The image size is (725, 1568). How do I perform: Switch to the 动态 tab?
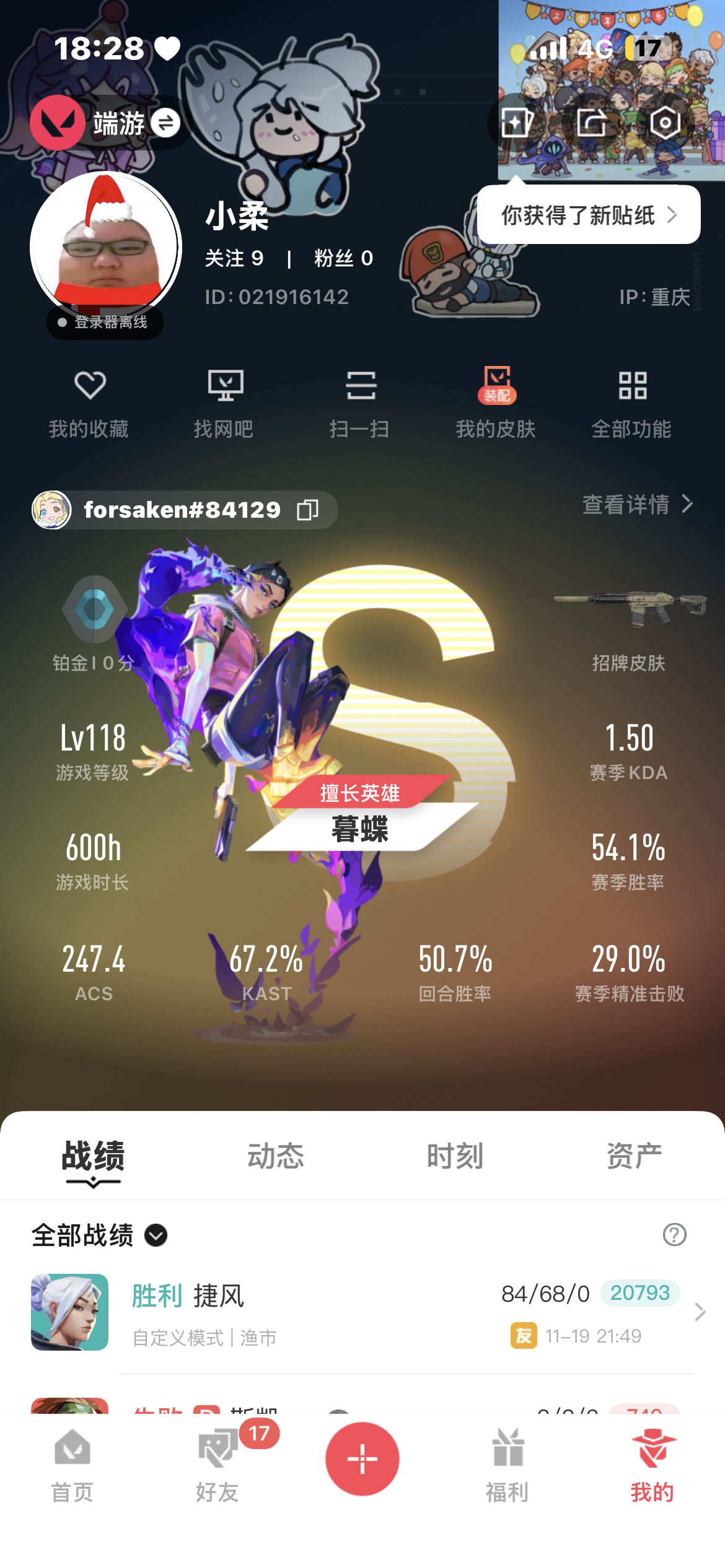pos(276,1156)
